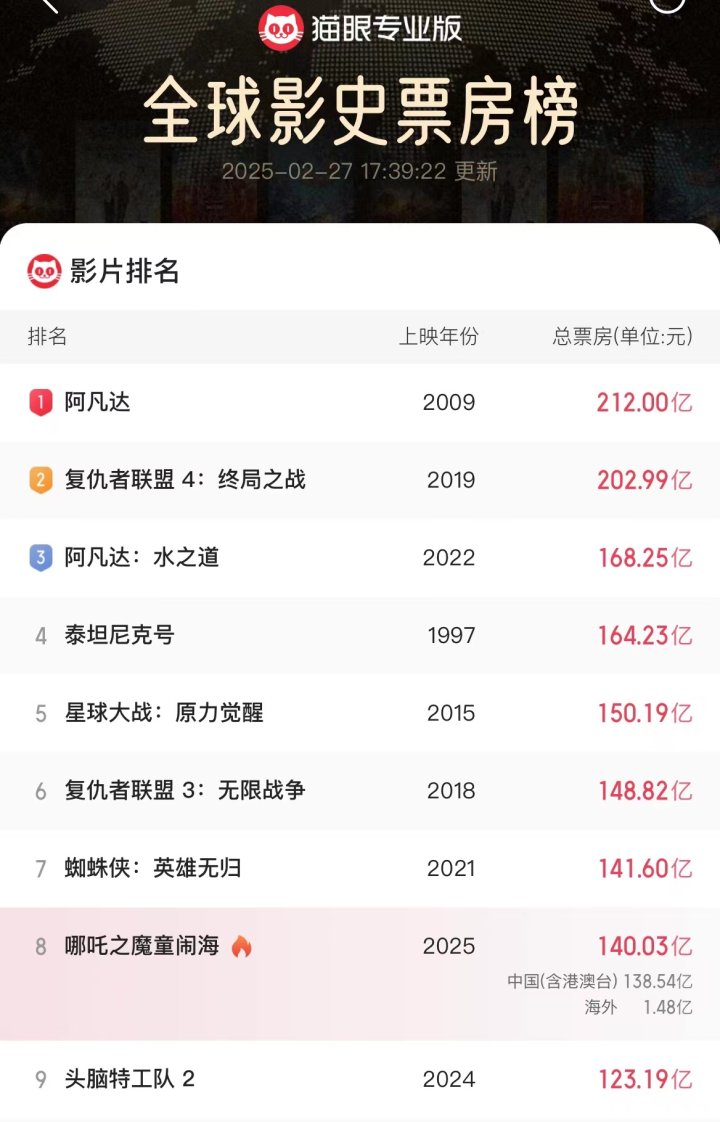Select the 排名 column header
The width and height of the screenshot is (720, 1122).
click(47, 337)
